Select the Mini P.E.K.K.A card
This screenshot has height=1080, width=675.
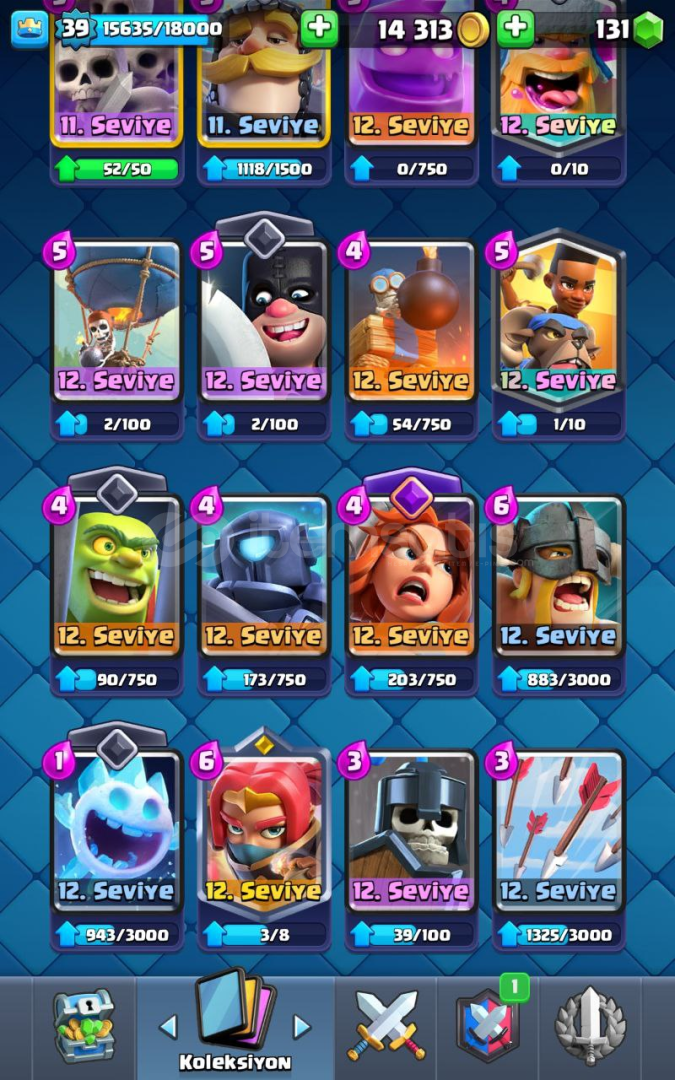point(264,576)
